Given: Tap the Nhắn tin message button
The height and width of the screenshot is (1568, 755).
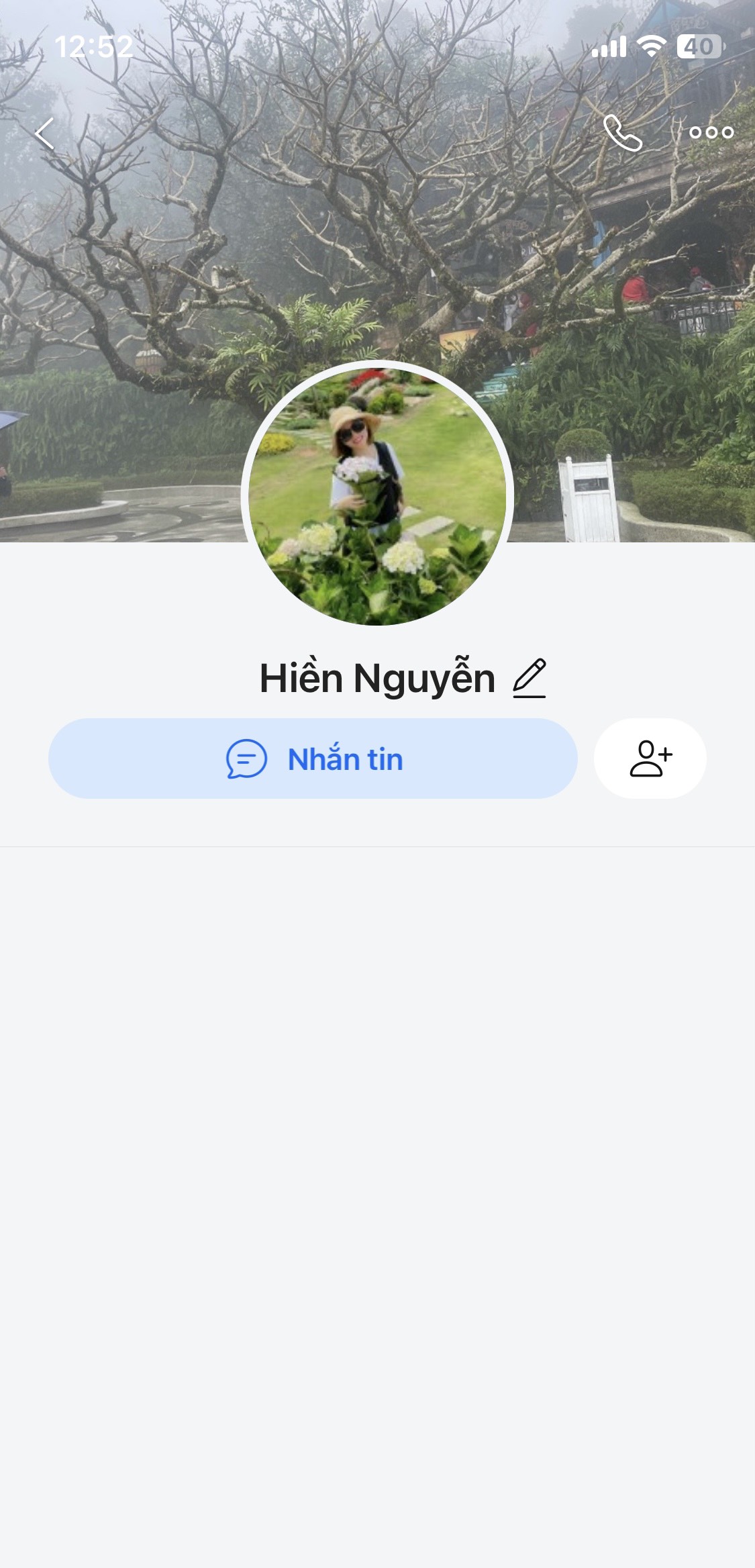Looking at the screenshot, I should pyautogui.click(x=313, y=758).
